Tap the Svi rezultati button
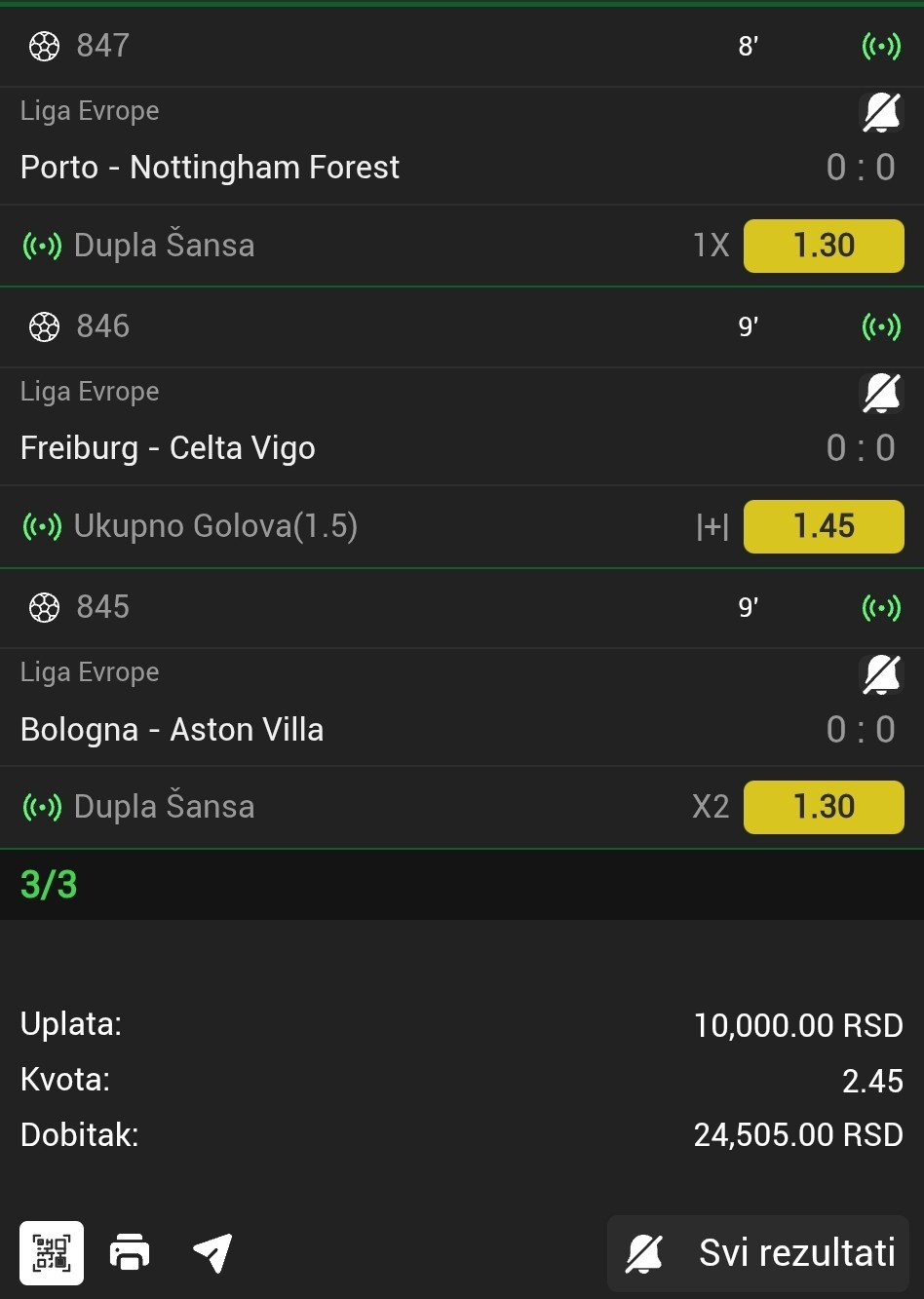The height and width of the screenshot is (1299, 924). (758, 1253)
